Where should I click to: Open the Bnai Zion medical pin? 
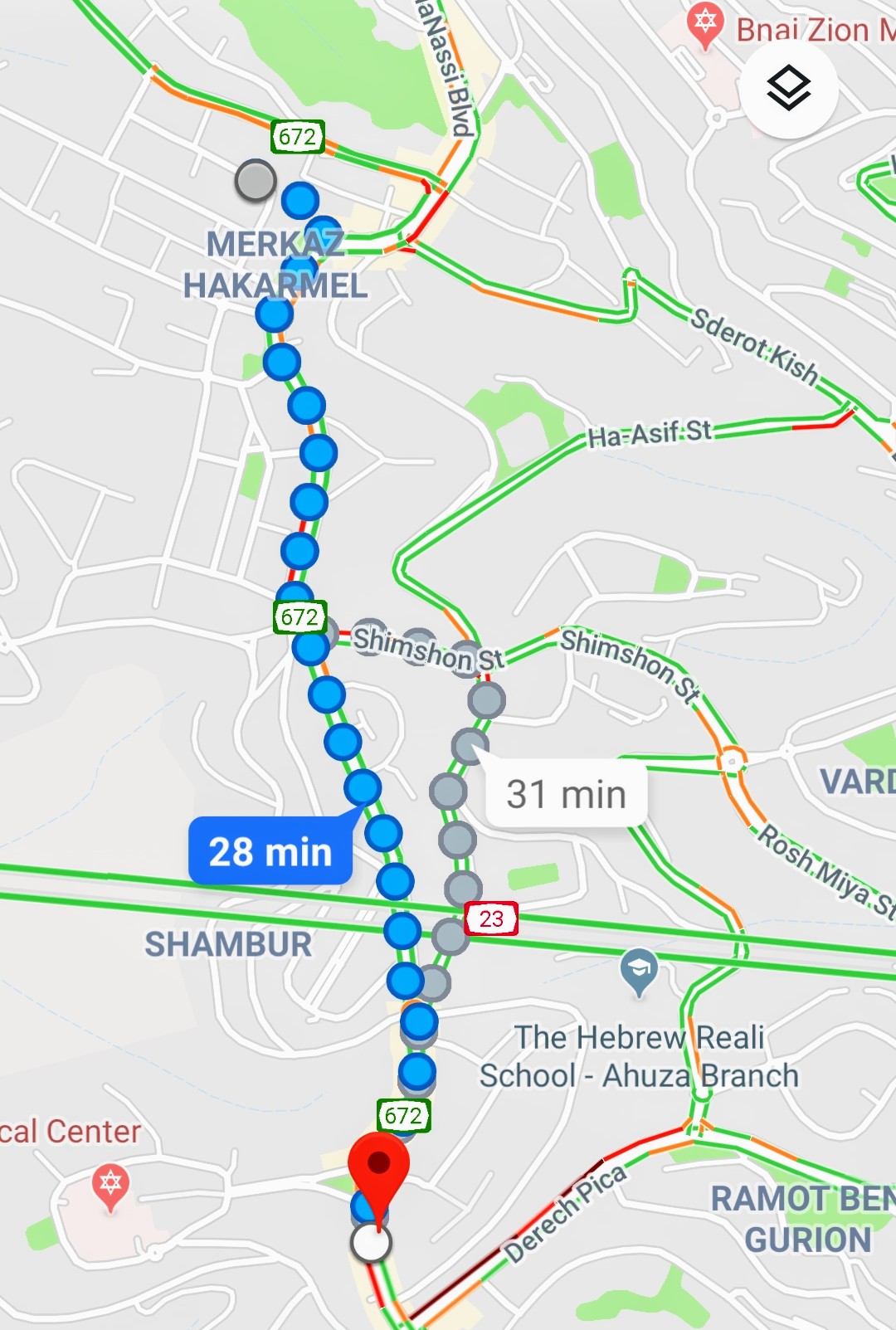click(705, 25)
